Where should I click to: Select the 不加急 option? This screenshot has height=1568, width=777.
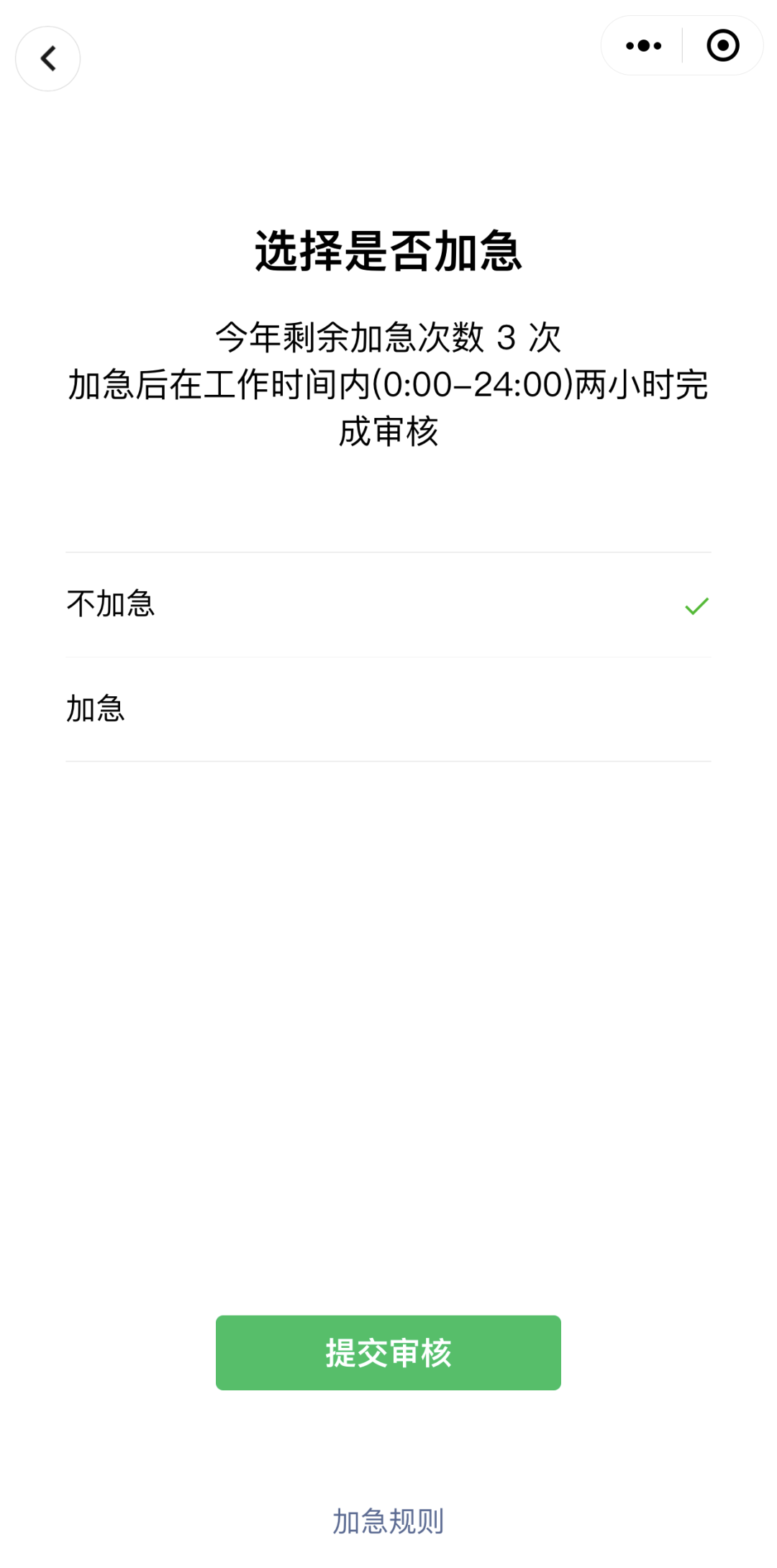388,605
